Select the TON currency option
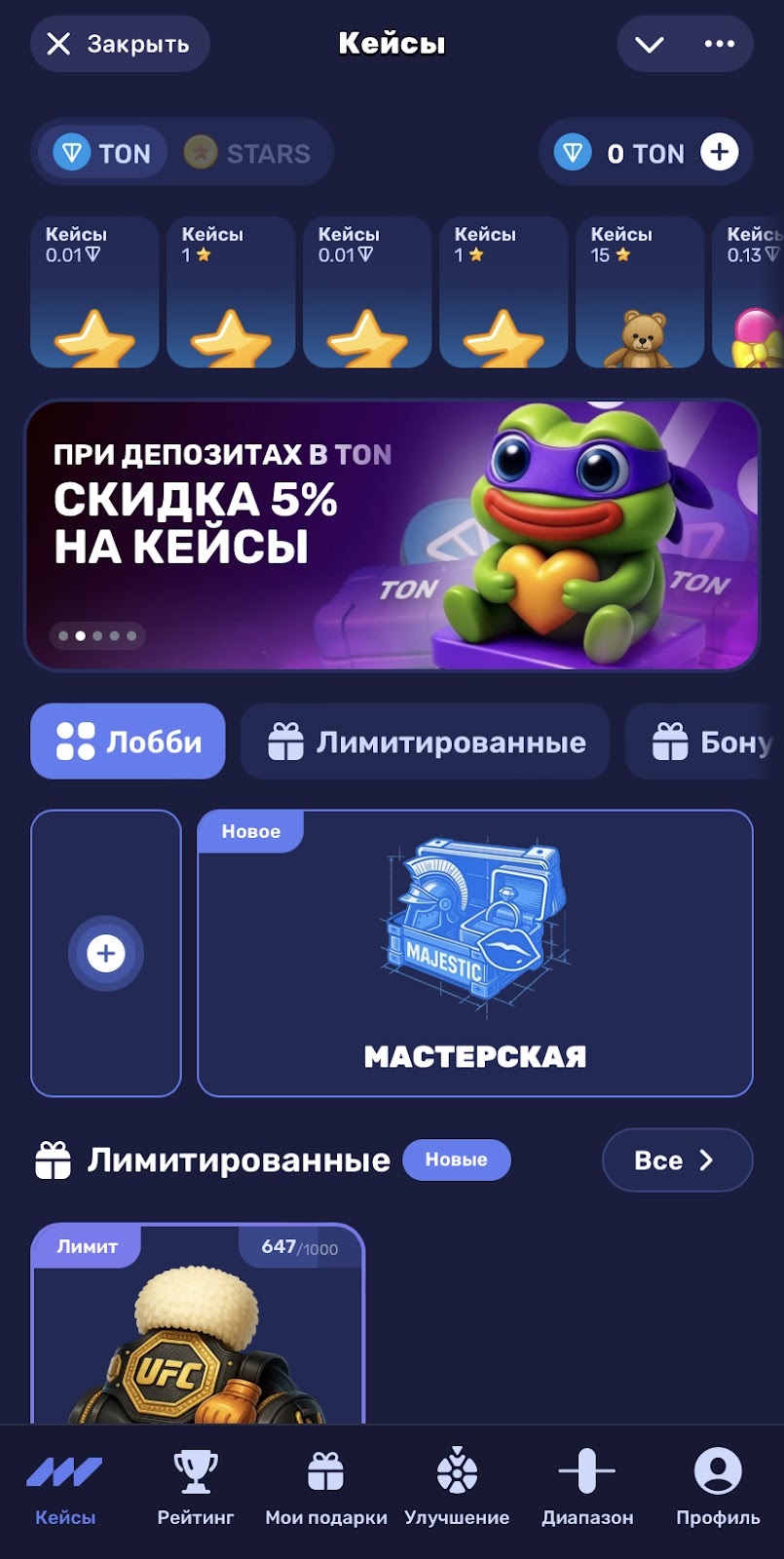This screenshot has width=784, height=1559. 104,153
